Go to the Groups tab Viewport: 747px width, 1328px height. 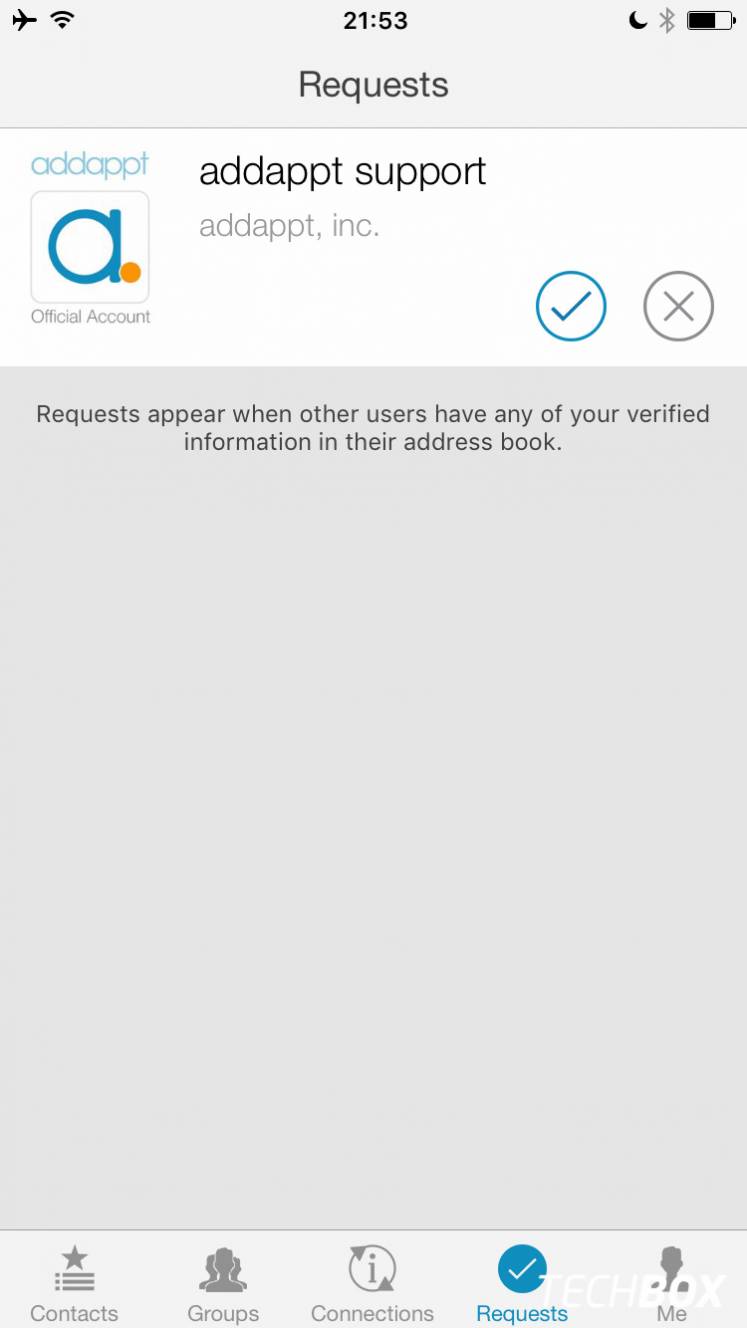tap(223, 1284)
